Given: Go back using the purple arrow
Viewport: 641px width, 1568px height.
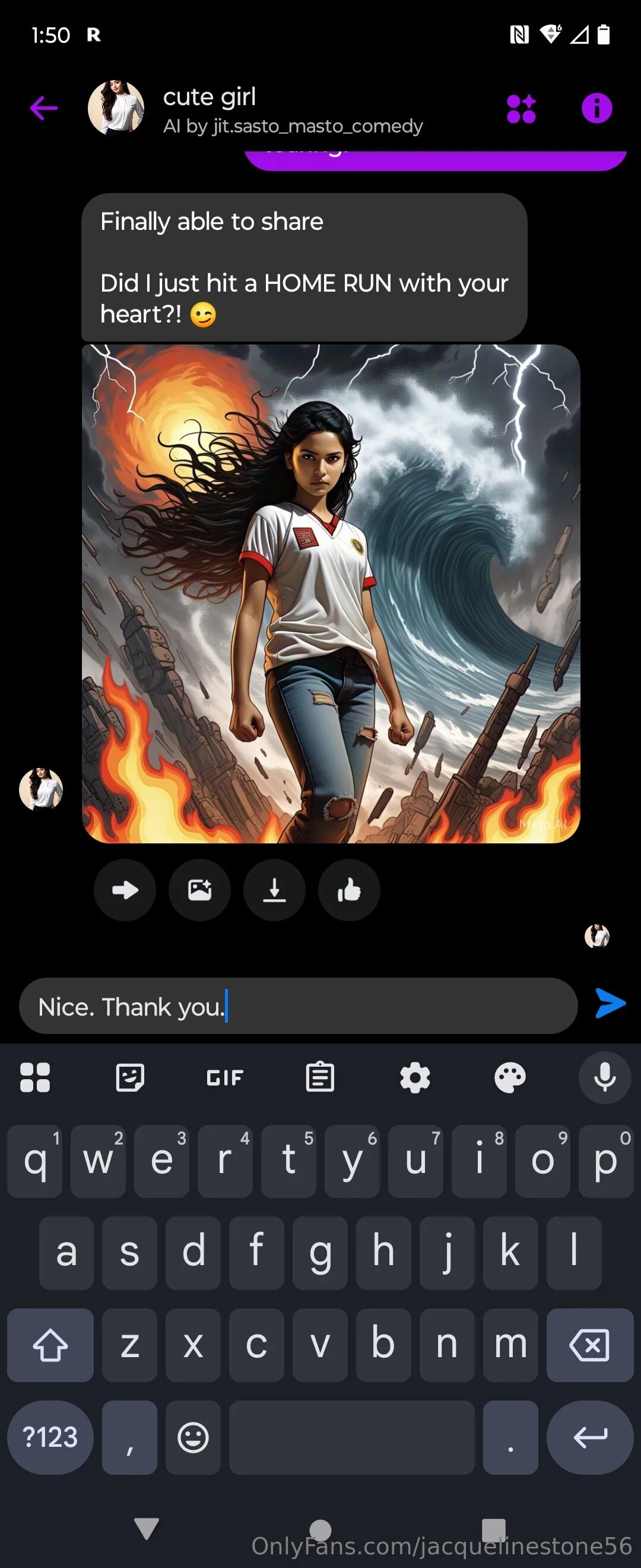Looking at the screenshot, I should point(44,109).
